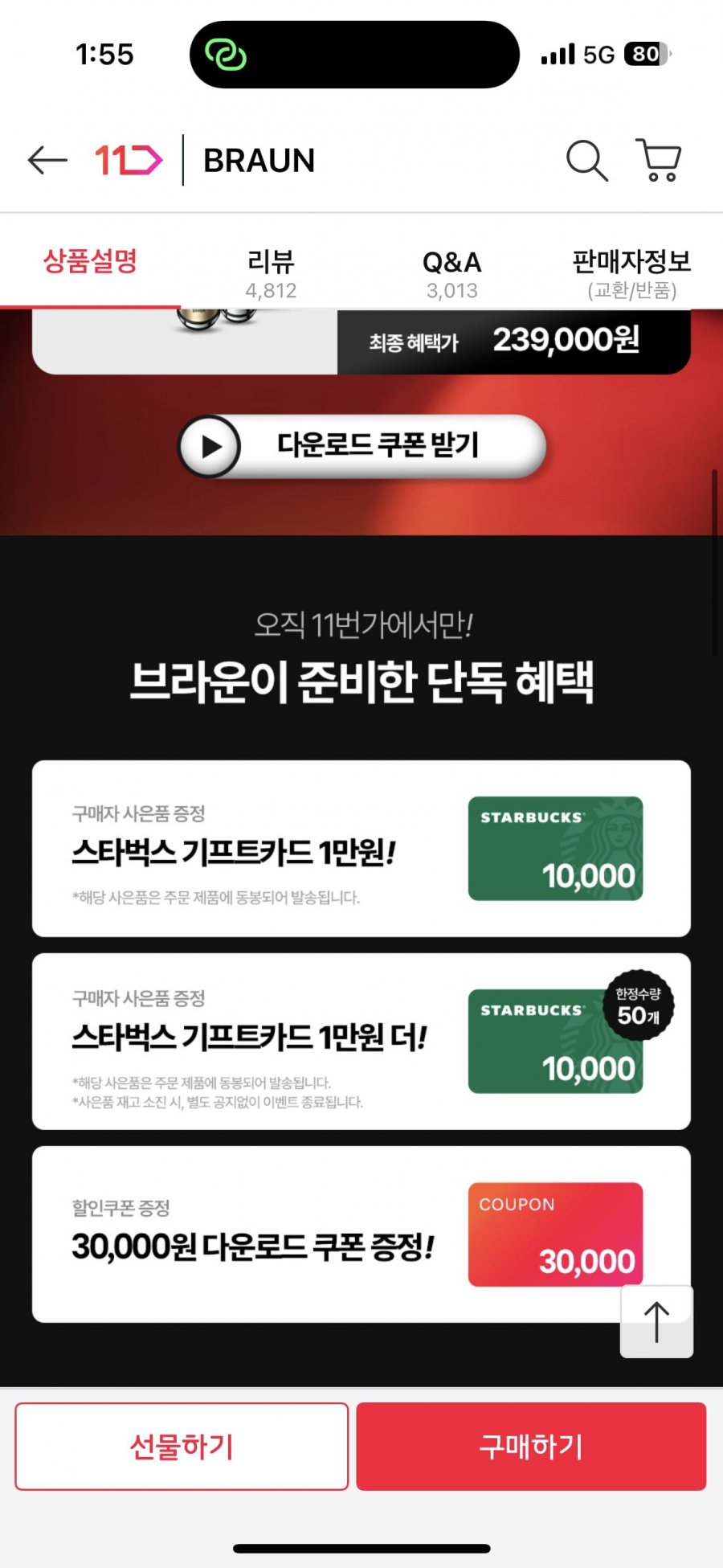The image size is (723, 1568).
Task: Open the search magnifier icon
Action: [586, 160]
